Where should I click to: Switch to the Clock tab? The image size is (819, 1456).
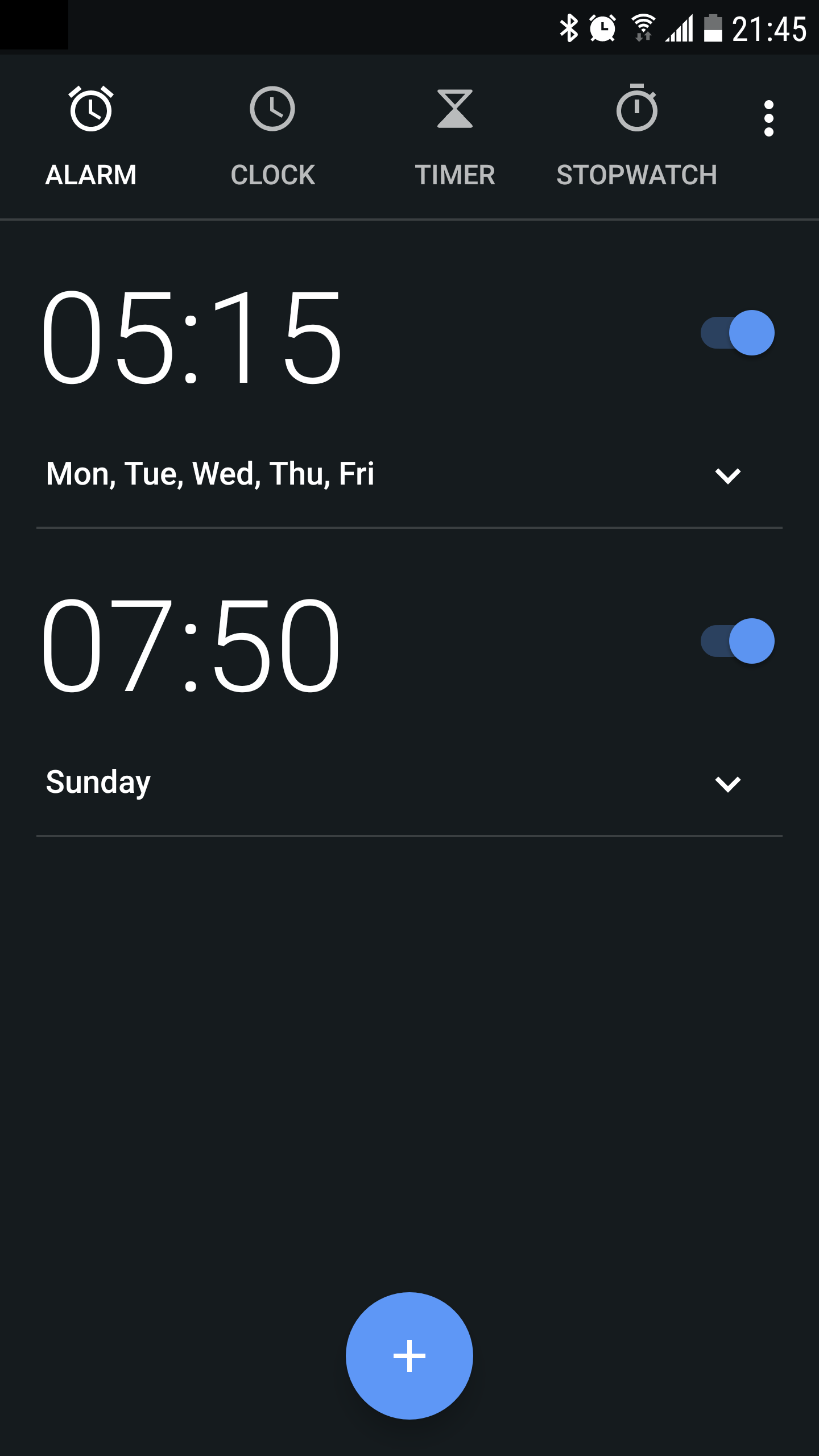273,137
